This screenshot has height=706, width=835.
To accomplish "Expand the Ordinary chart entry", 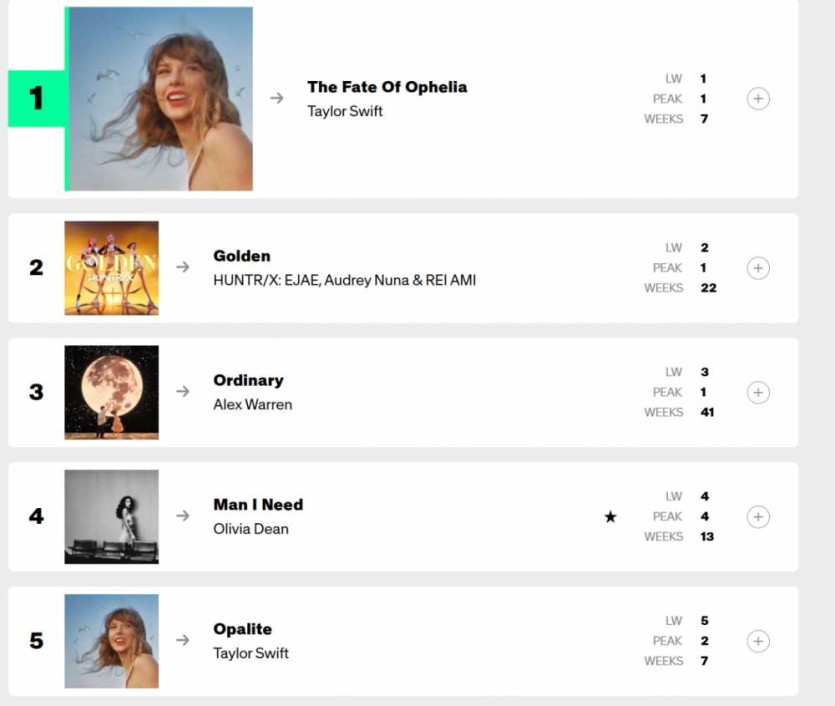I will coord(758,392).
